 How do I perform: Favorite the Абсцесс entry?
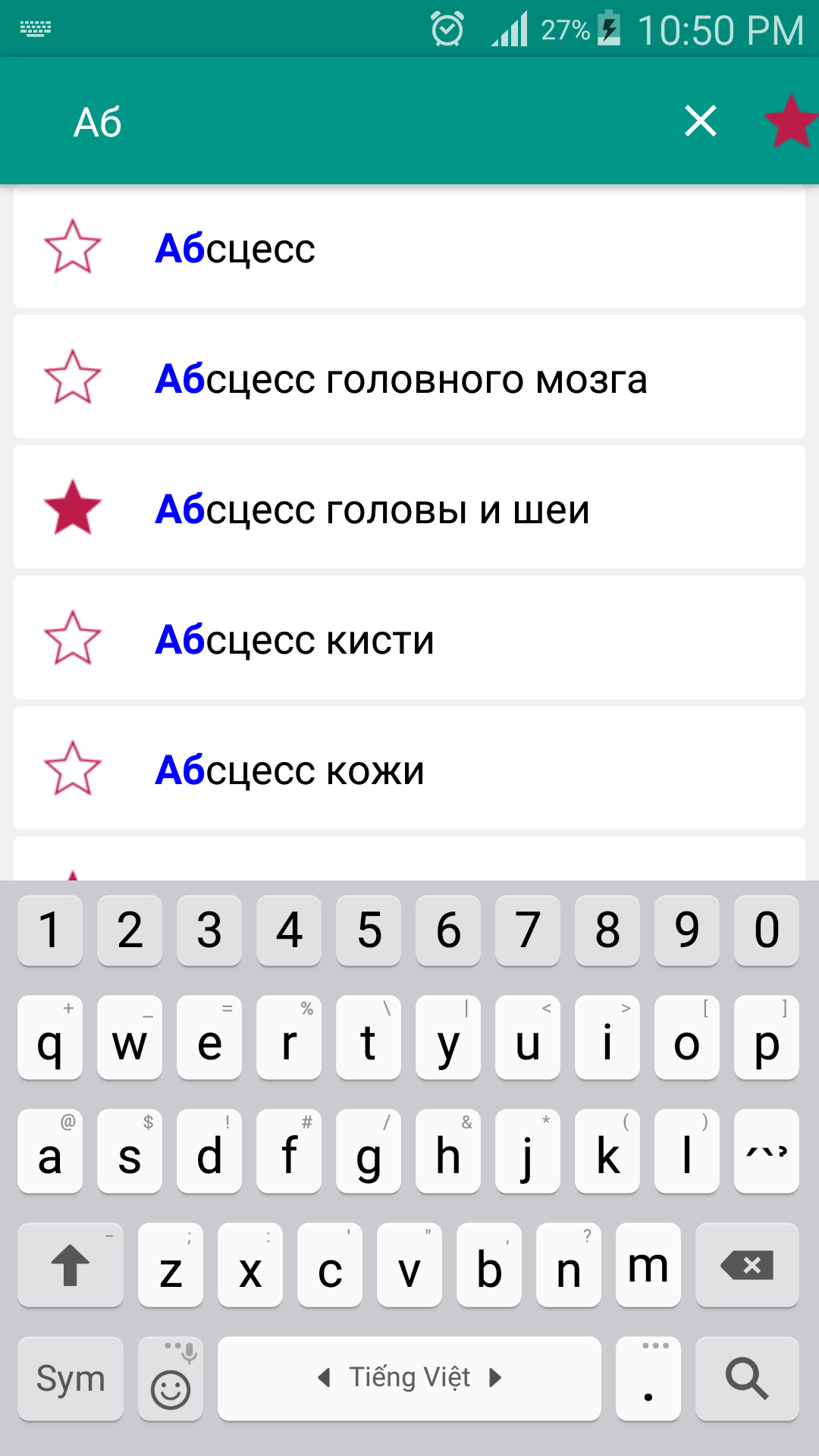[73, 247]
